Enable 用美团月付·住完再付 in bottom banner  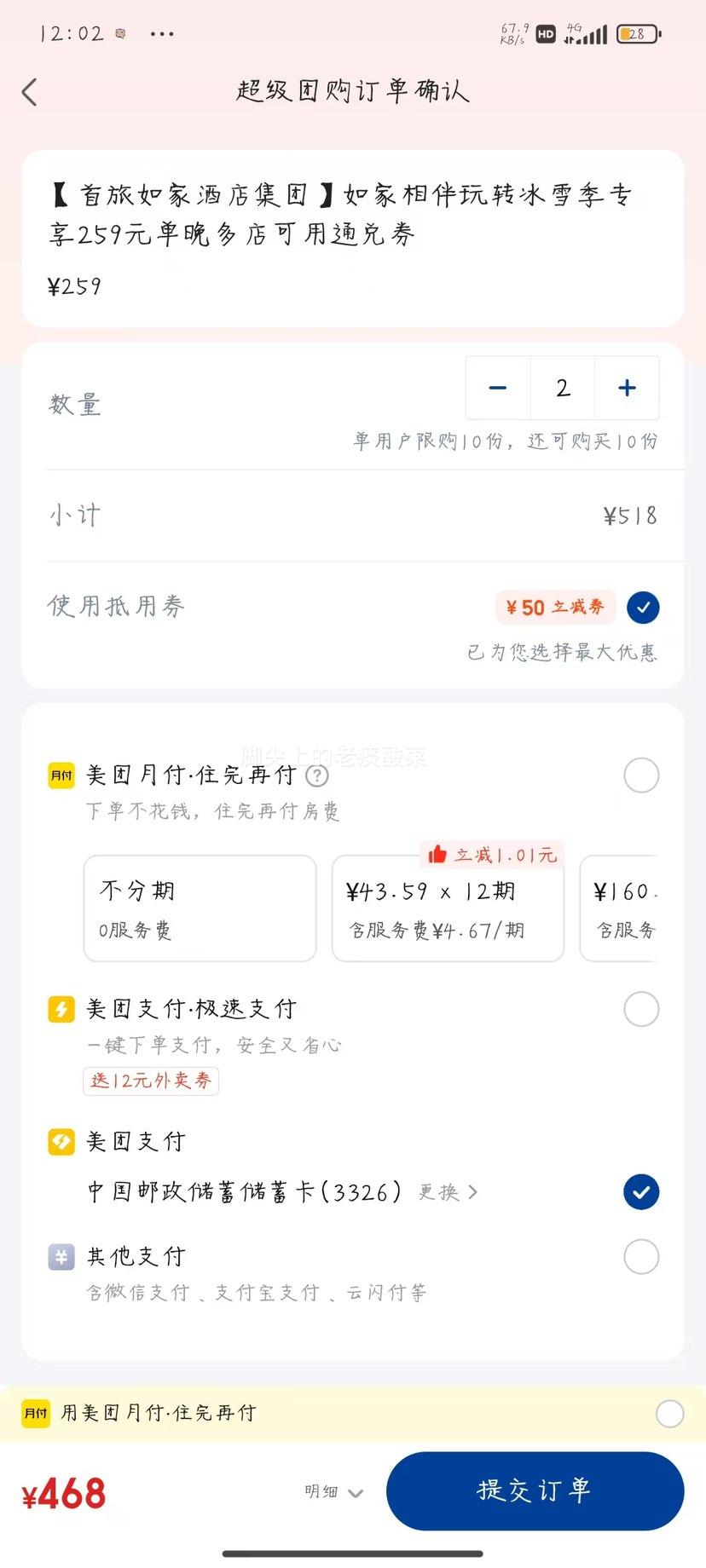point(669,1414)
